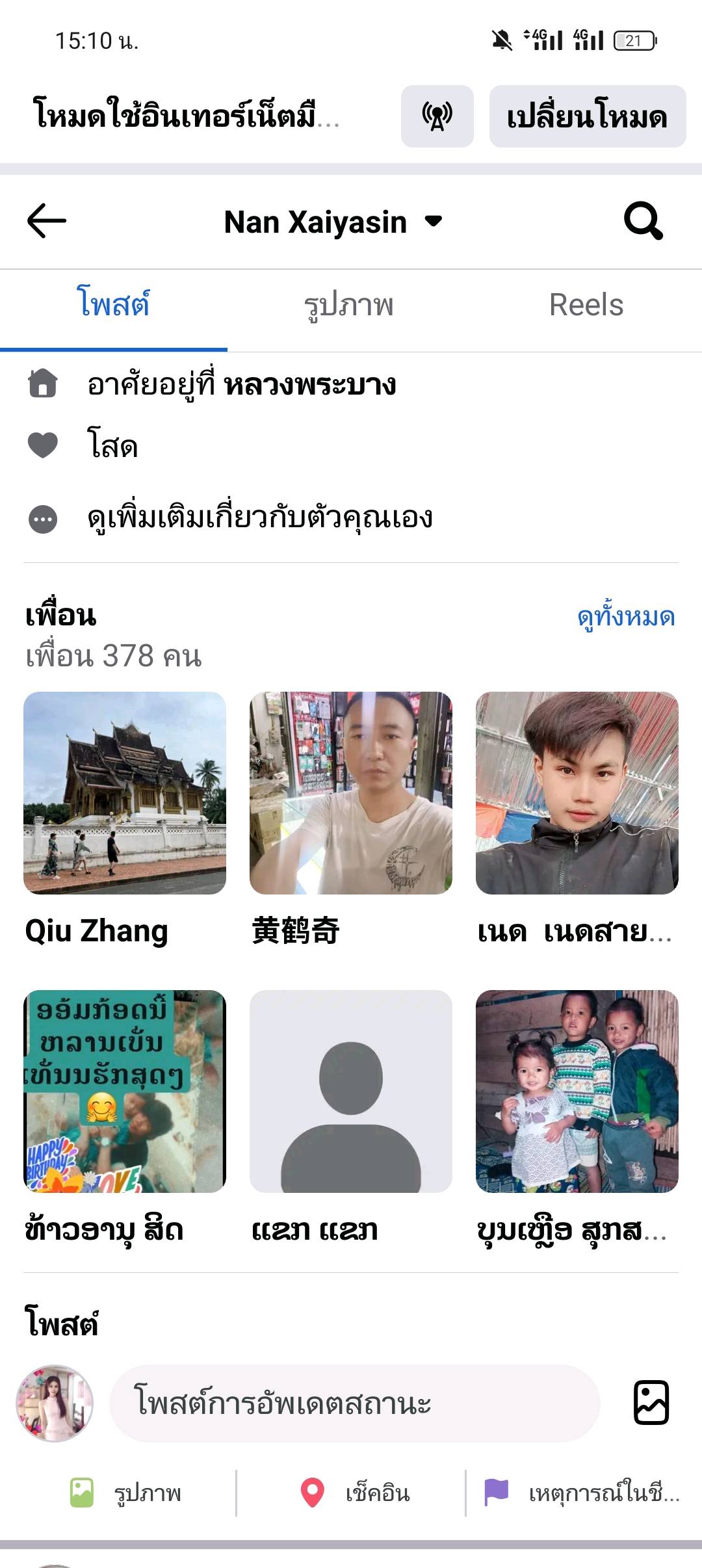Open friend 黄鹤奇's profile

click(x=351, y=793)
